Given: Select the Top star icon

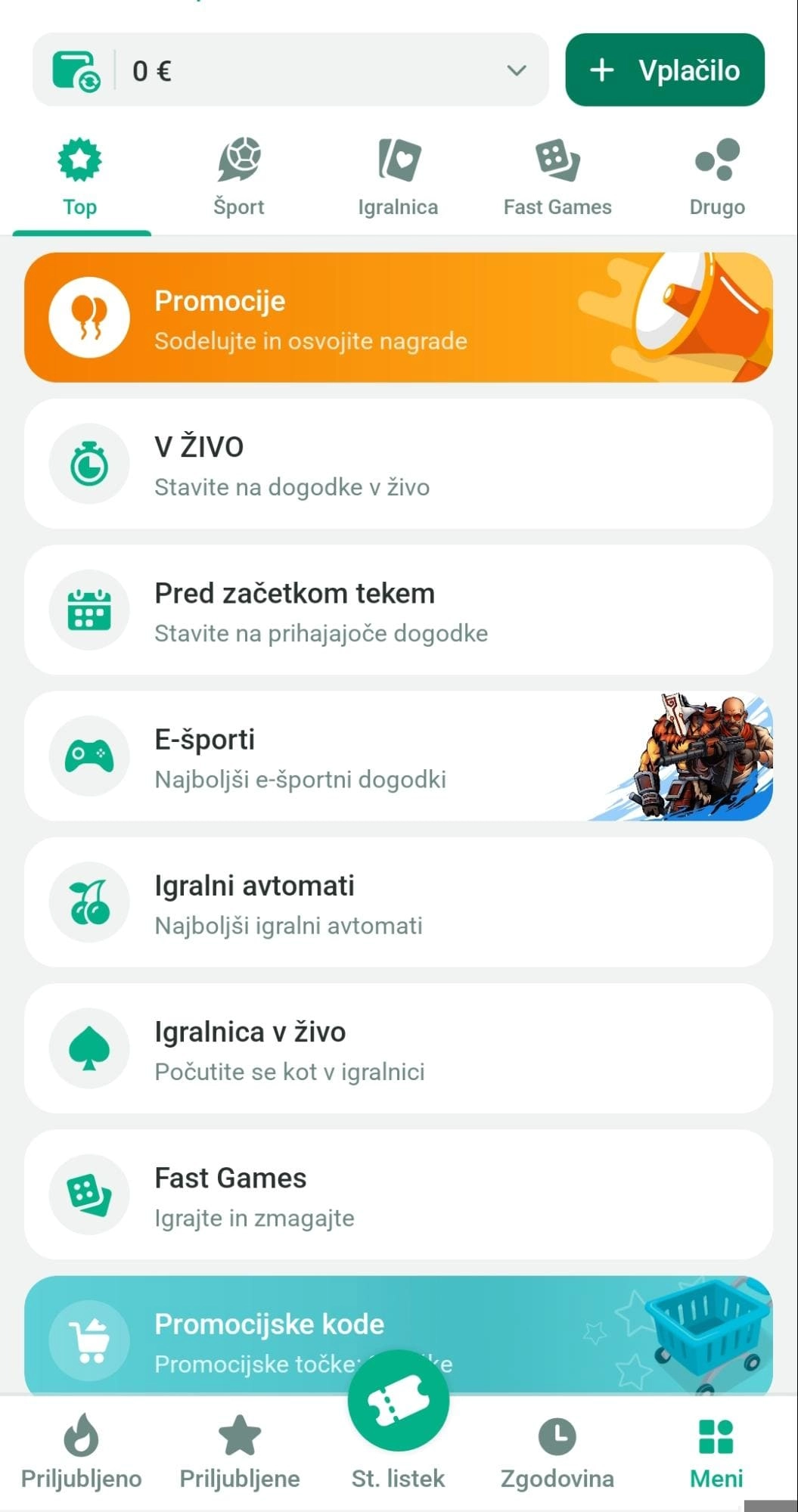Looking at the screenshot, I should [x=79, y=160].
